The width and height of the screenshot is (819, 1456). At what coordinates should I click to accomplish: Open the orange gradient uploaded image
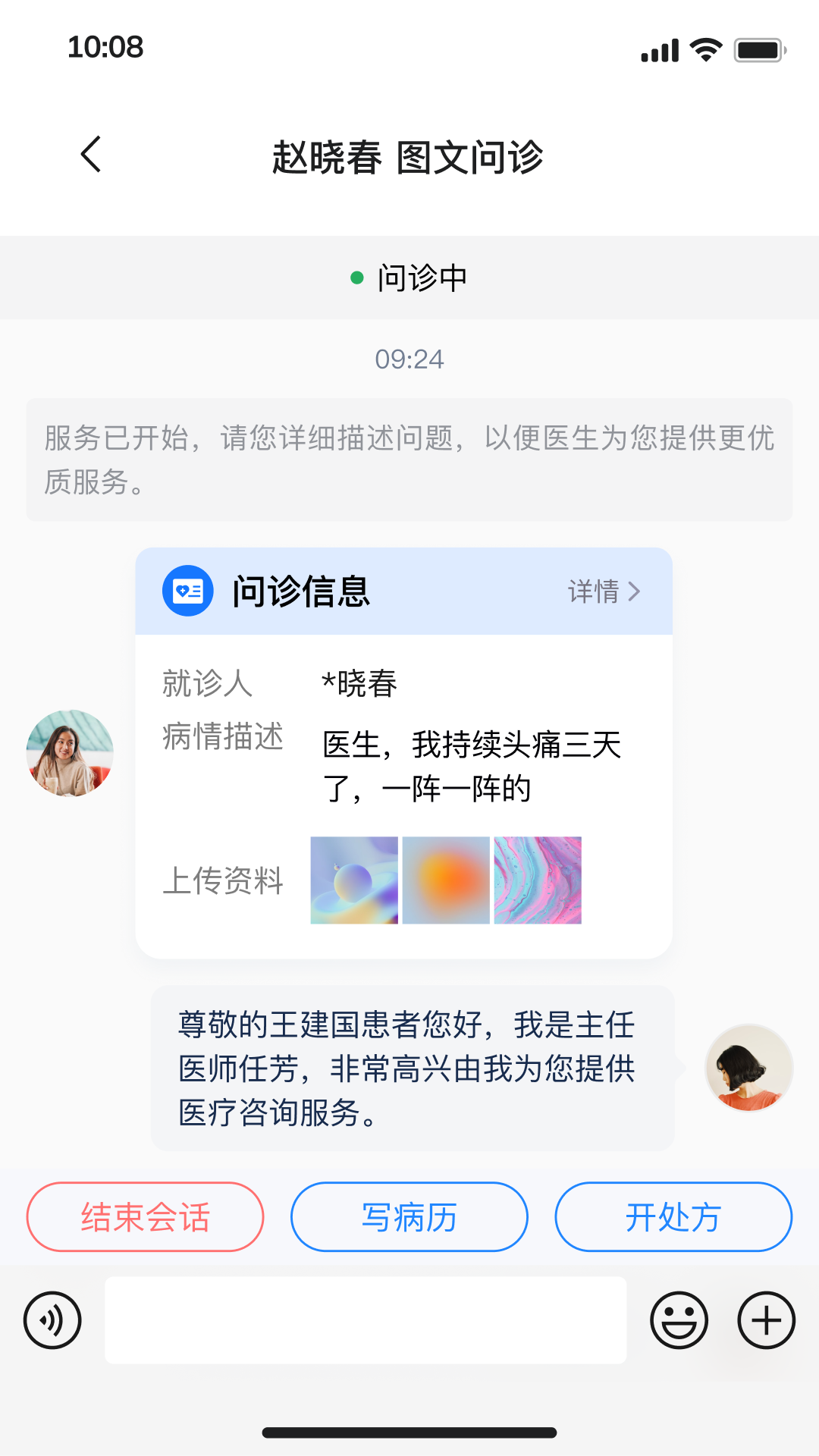click(x=446, y=880)
